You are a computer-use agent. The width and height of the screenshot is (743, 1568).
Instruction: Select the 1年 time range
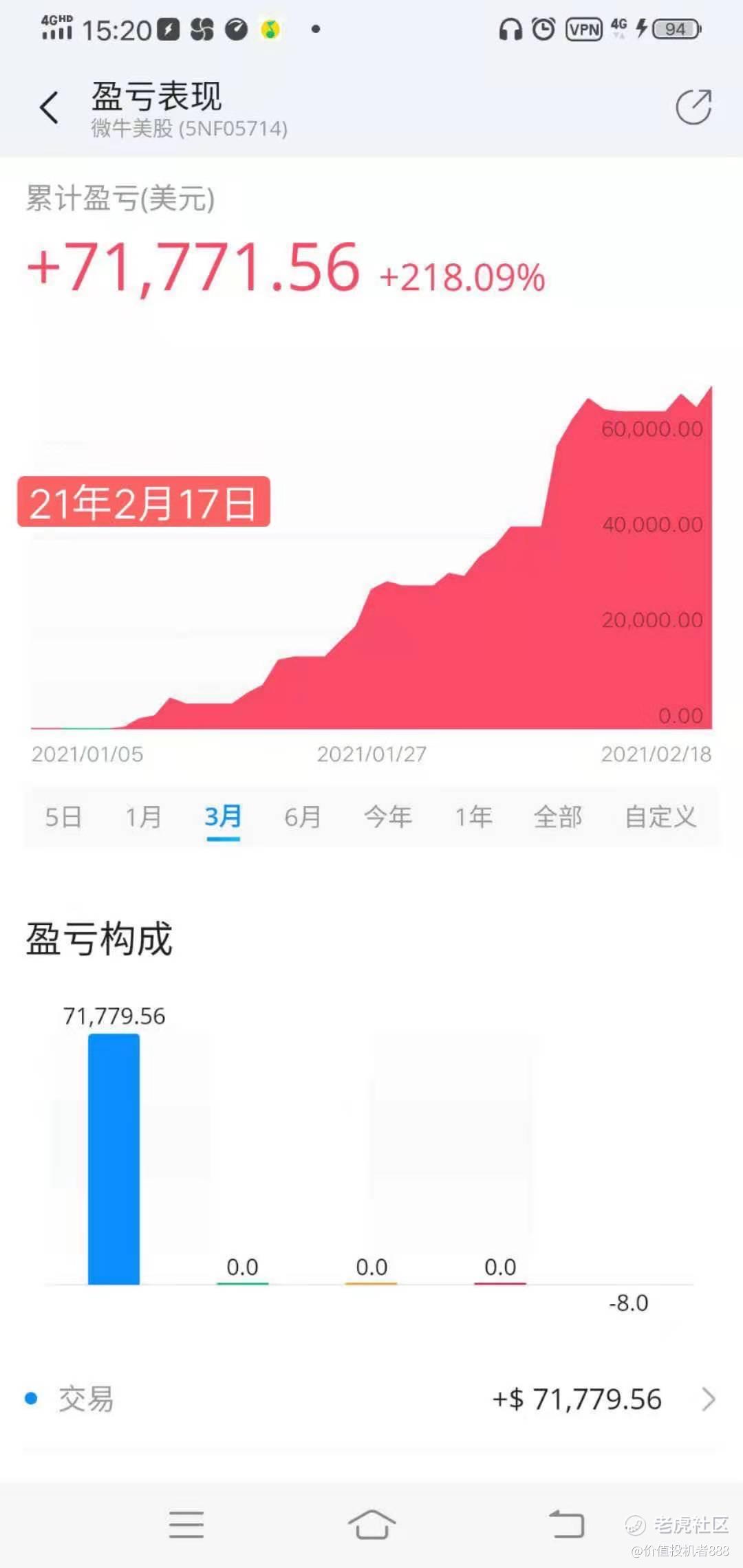tap(473, 816)
